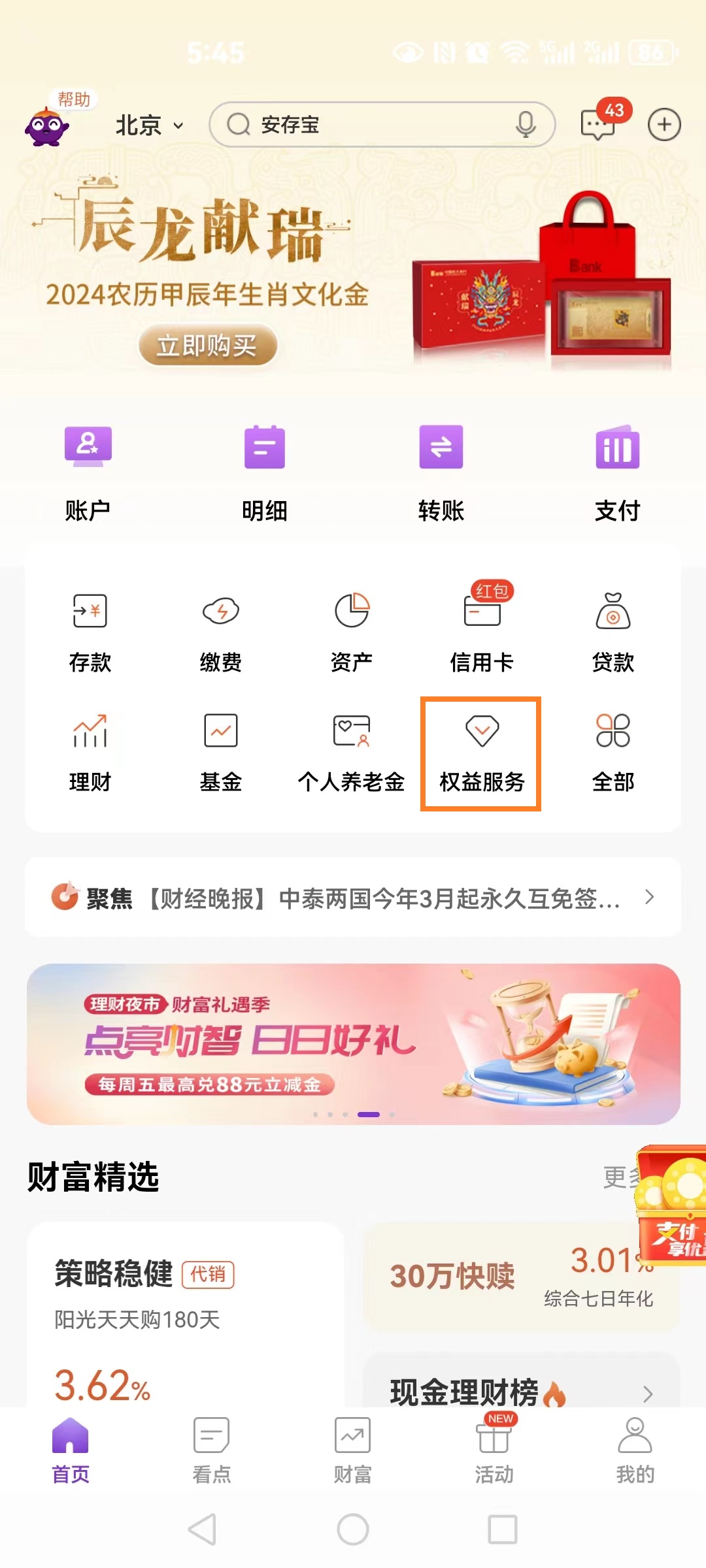This screenshot has height=1568, width=706.
Task: Open 个人养老金
Action: coord(351,753)
